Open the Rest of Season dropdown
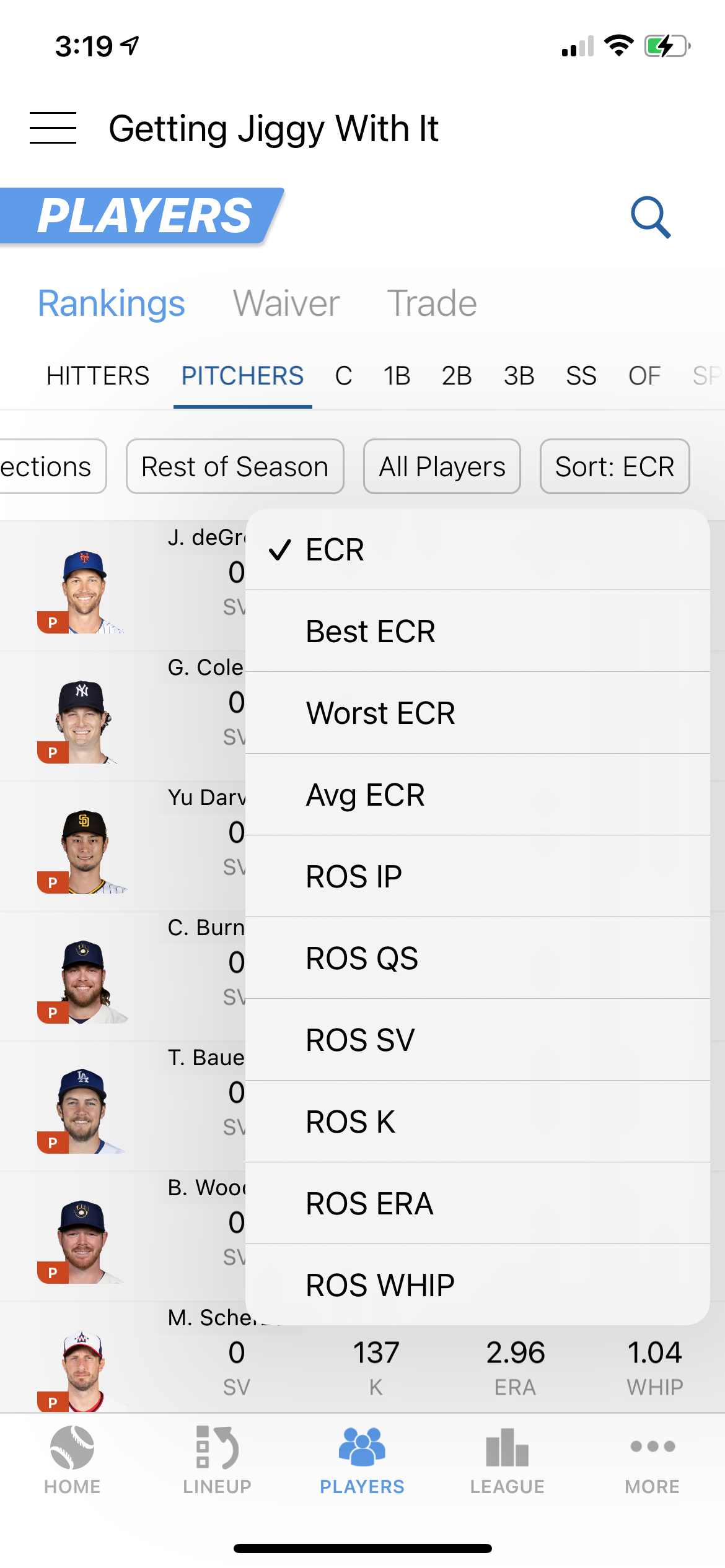The image size is (725, 1568). click(235, 466)
